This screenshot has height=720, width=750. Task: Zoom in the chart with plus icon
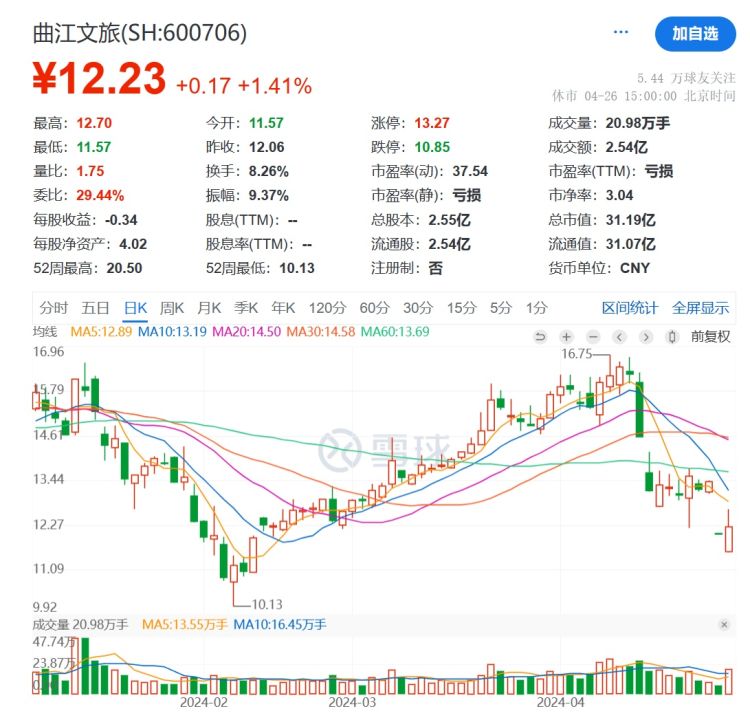pyautogui.click(x=567, y=336)
